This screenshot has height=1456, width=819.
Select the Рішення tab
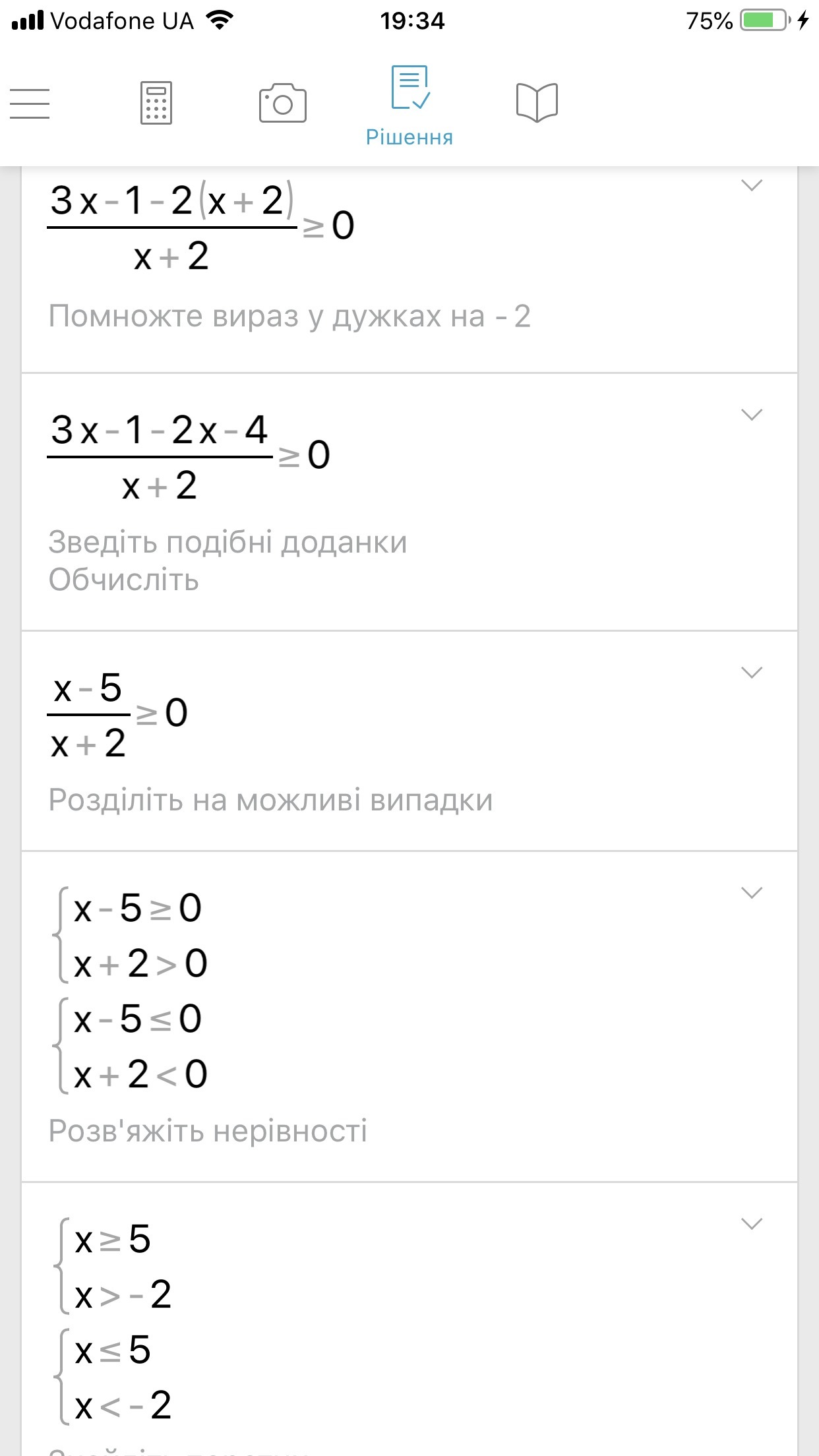pos(409,106)
